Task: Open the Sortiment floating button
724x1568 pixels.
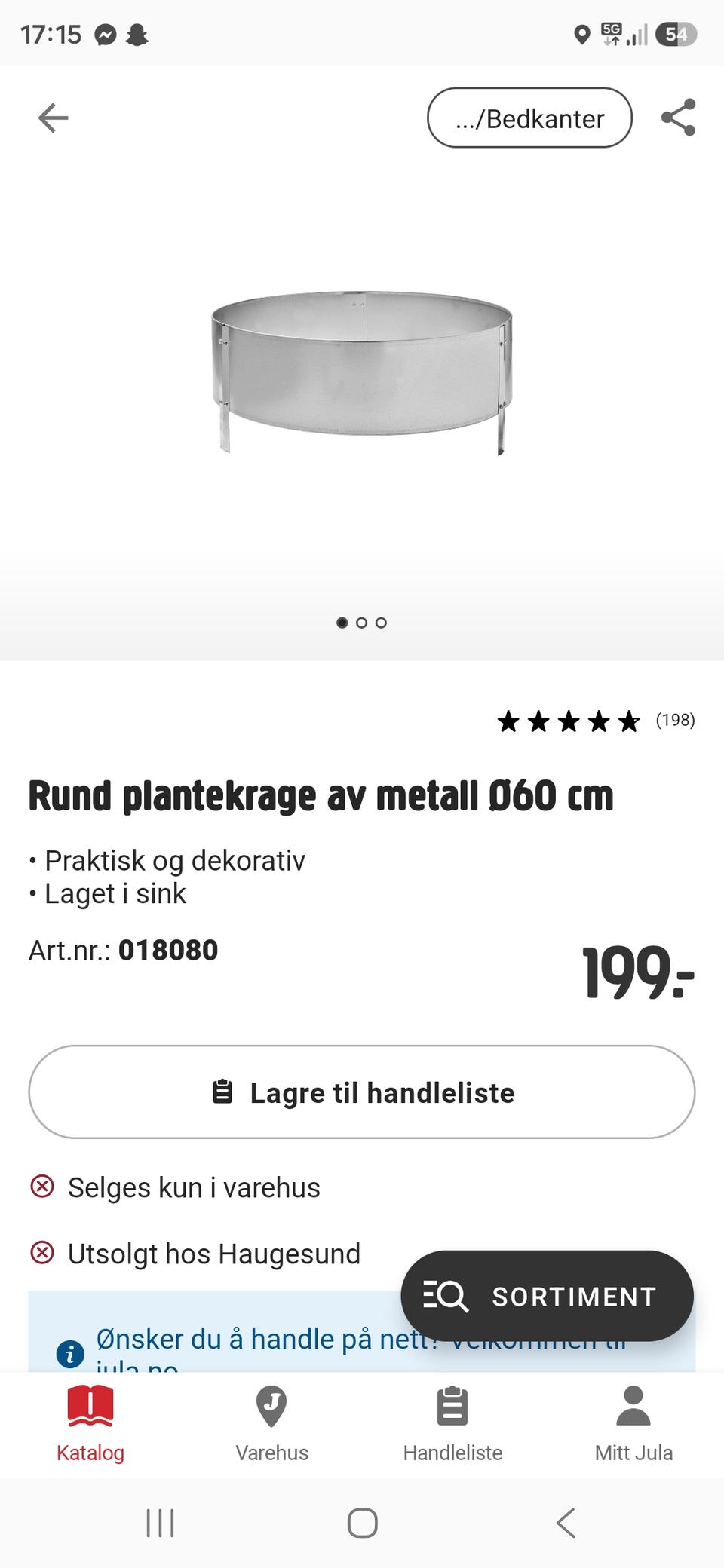Action: click(x=547, y=1296)
